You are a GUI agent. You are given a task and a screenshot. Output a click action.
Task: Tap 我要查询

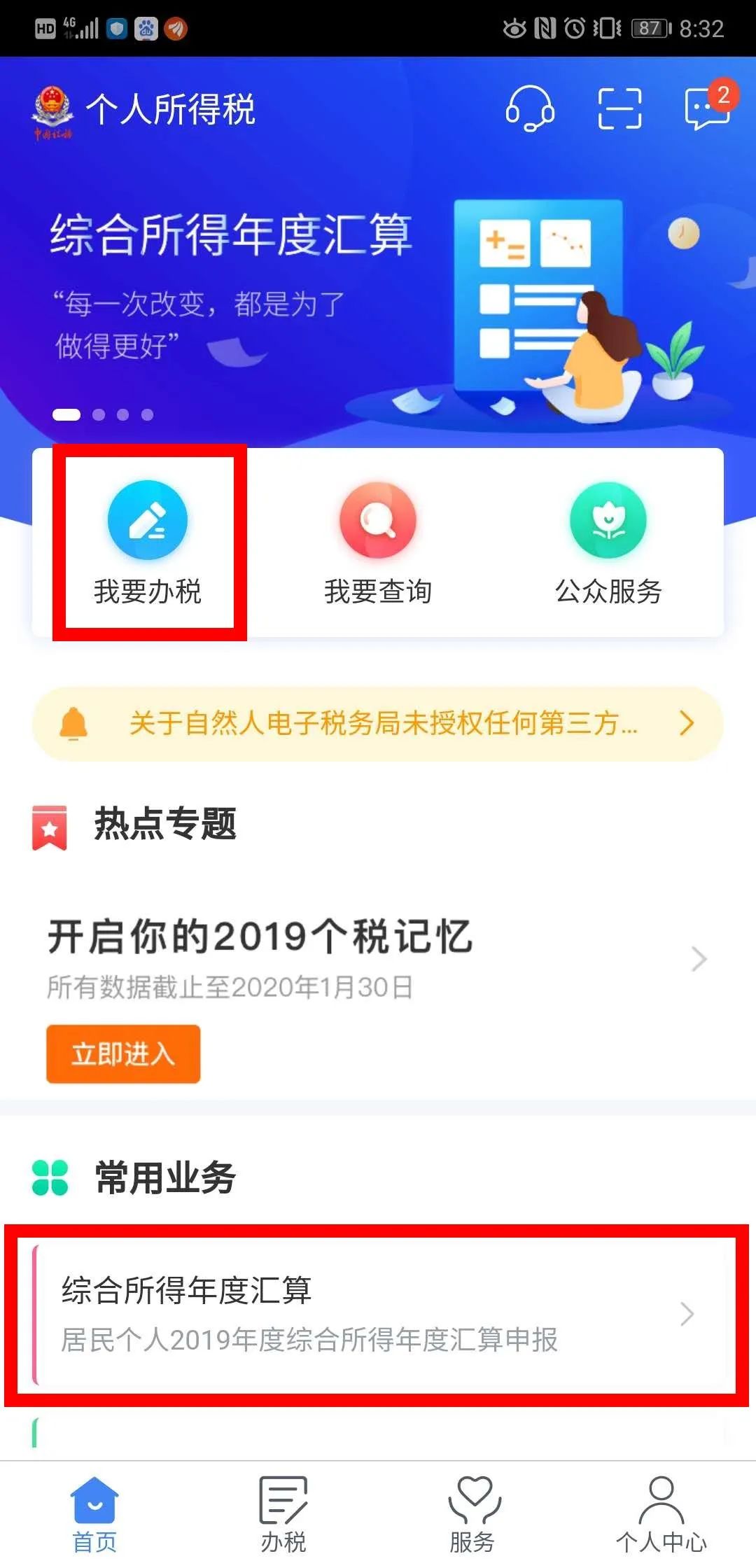click(378, 542)
